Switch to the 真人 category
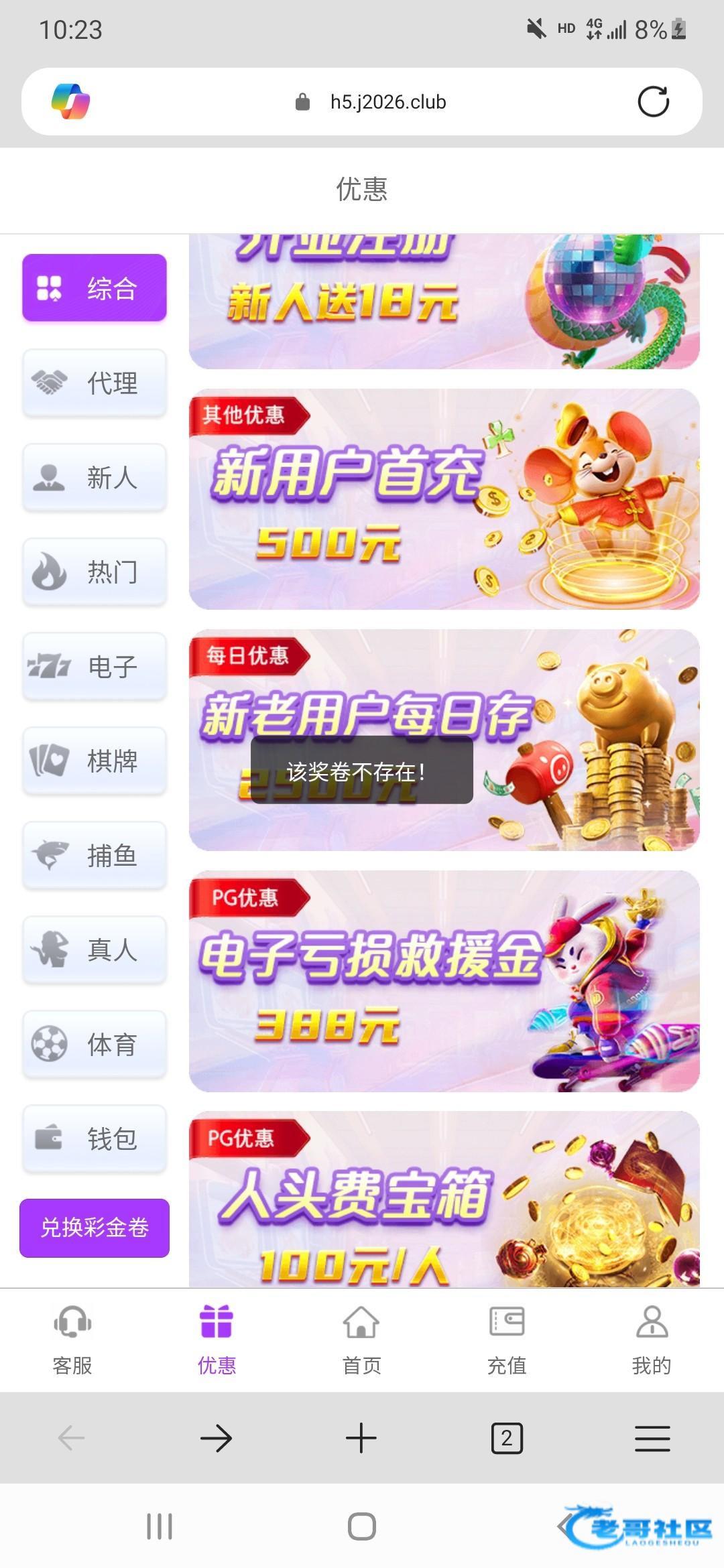724x1568 pixels. pyautogui.click(x=95, y=950)
